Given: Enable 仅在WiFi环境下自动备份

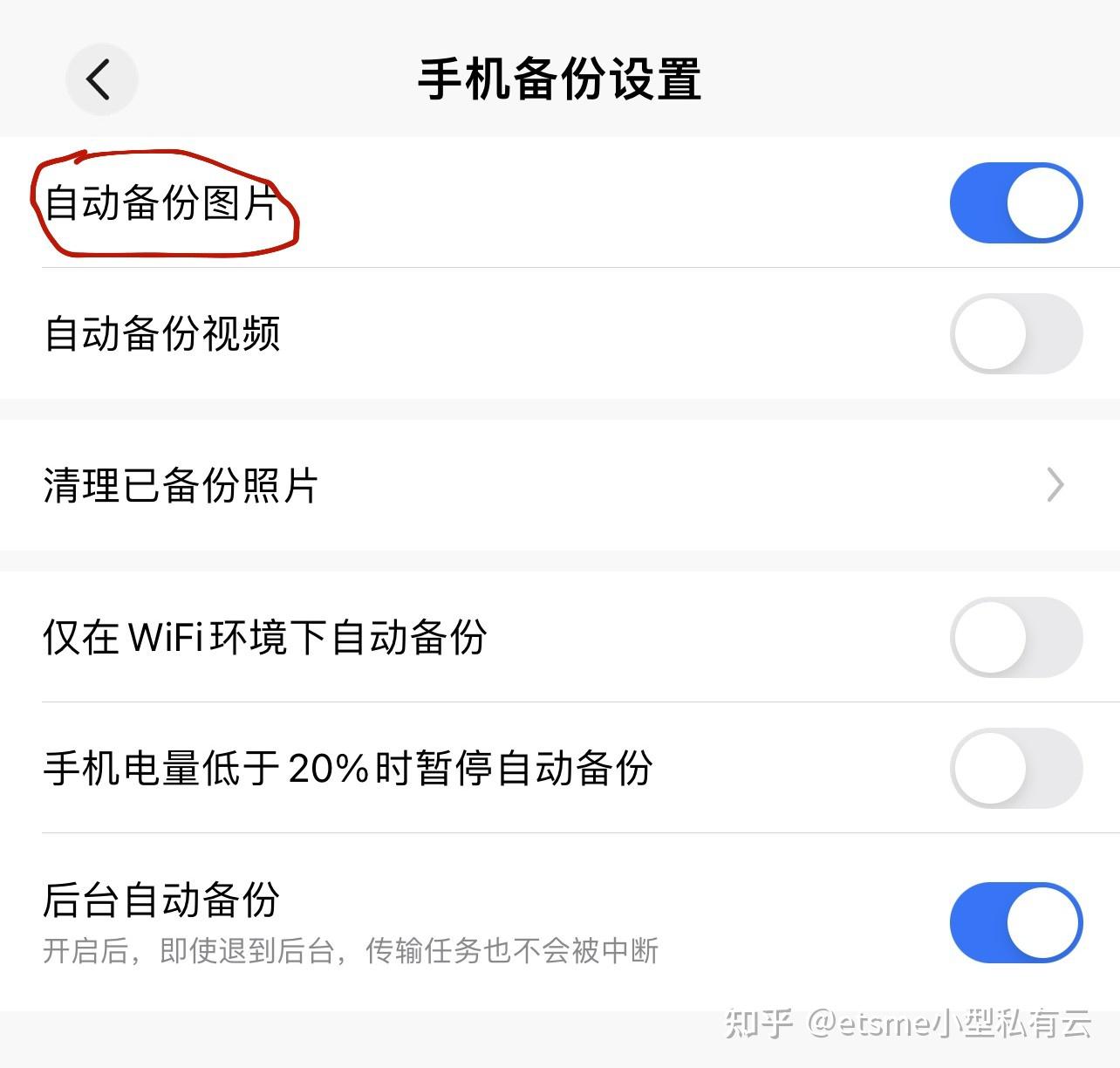Looking at the screenshot, I should [1015, 637].
